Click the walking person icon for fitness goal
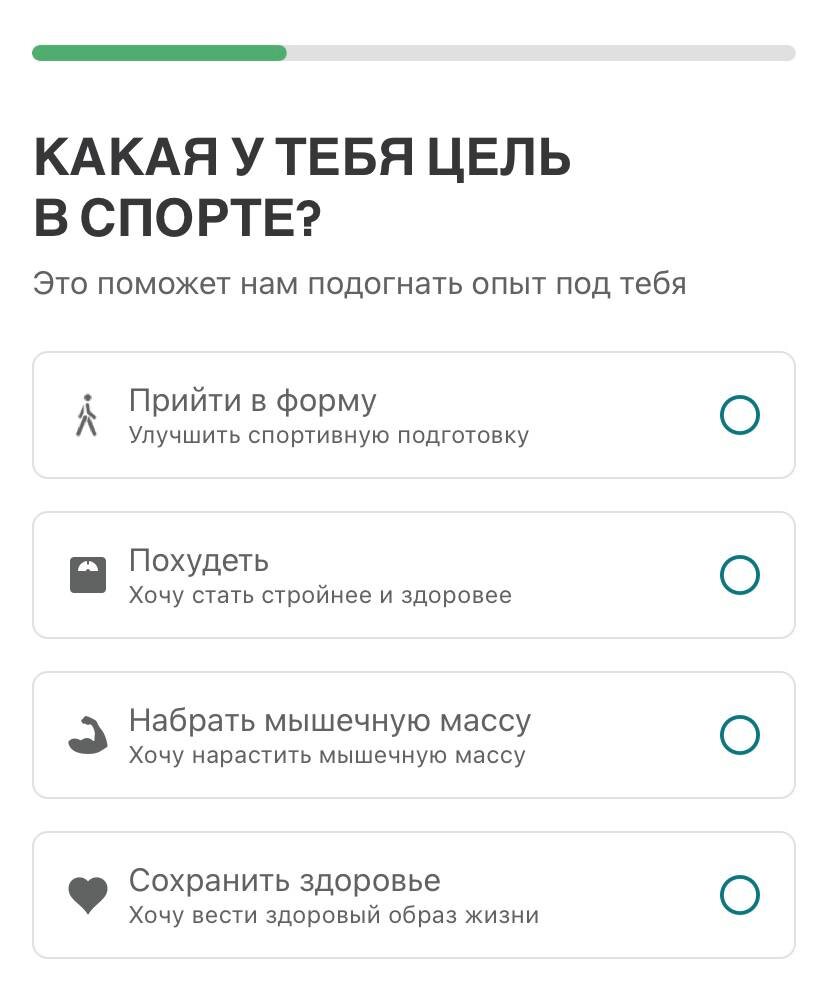 [88, 414]
